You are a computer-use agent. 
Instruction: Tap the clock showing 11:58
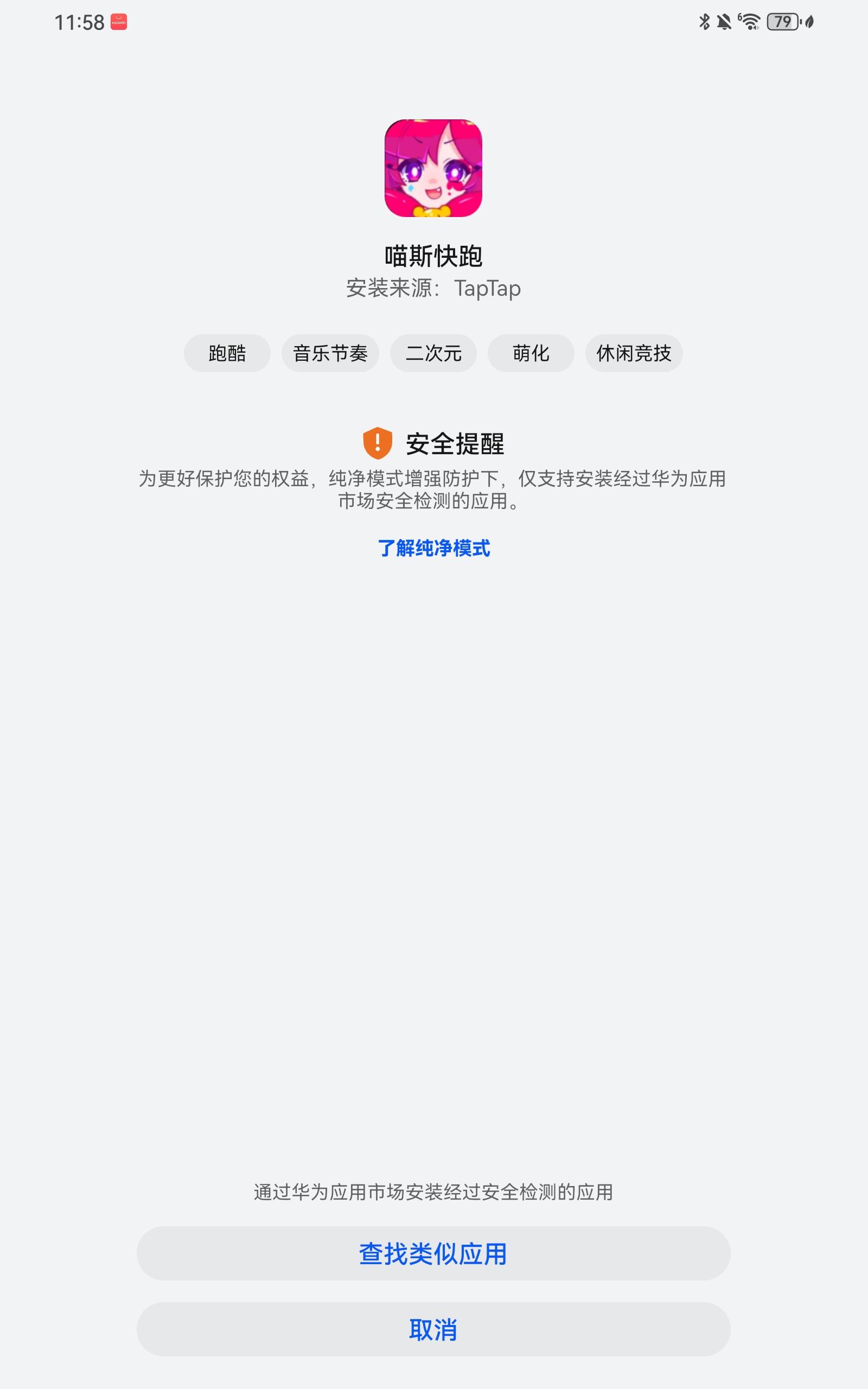pos(79,21)
